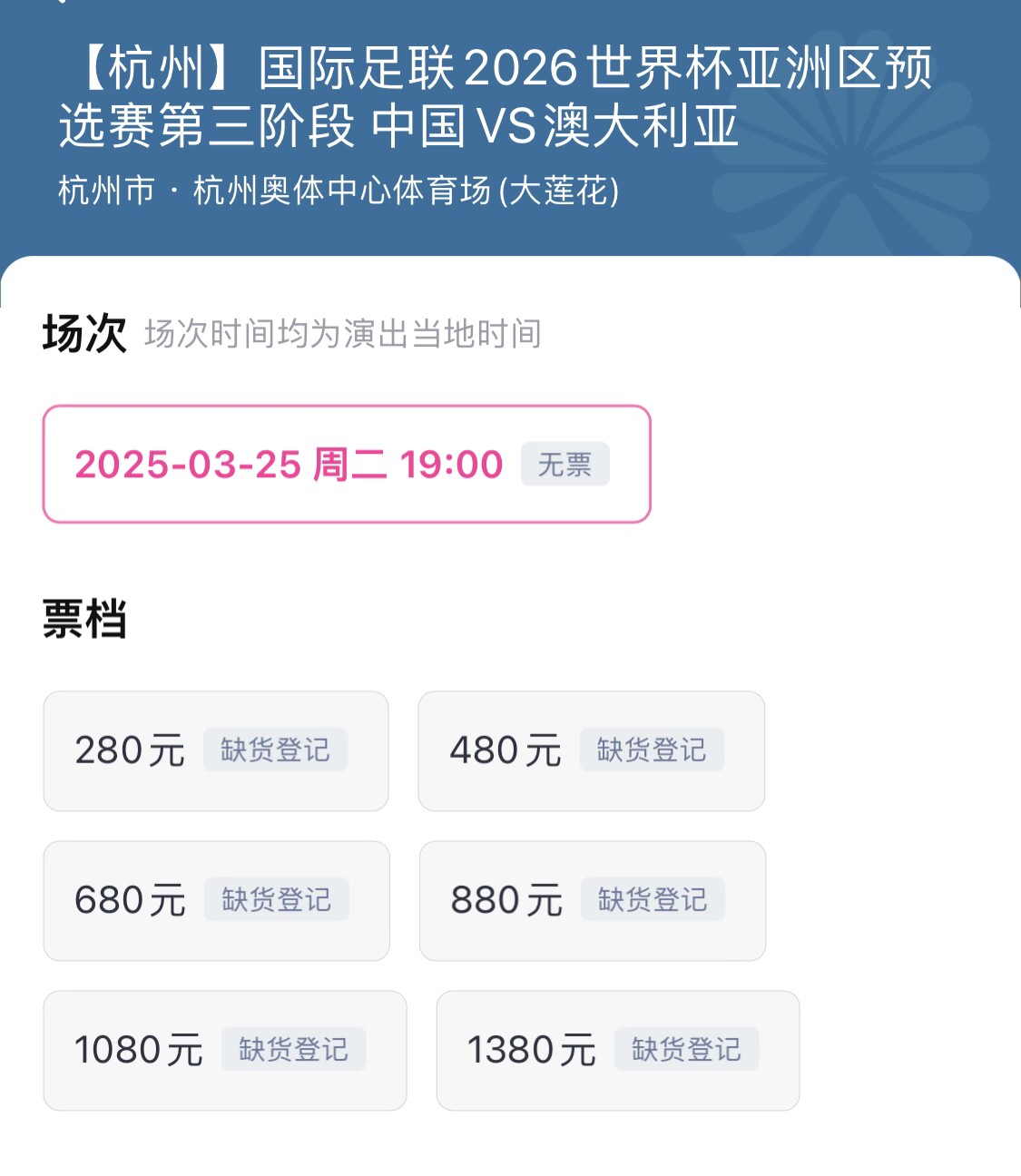Choose the 480元 ticket tier
This screenshot has width=1021, height=1176.
click(x=591, y=750)
